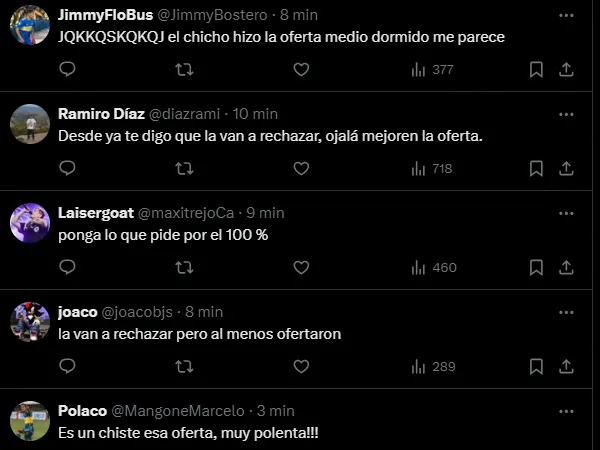Bookmark Ramiro Díaz's tweet
600x450 pixels.
[x=536, y=168]
